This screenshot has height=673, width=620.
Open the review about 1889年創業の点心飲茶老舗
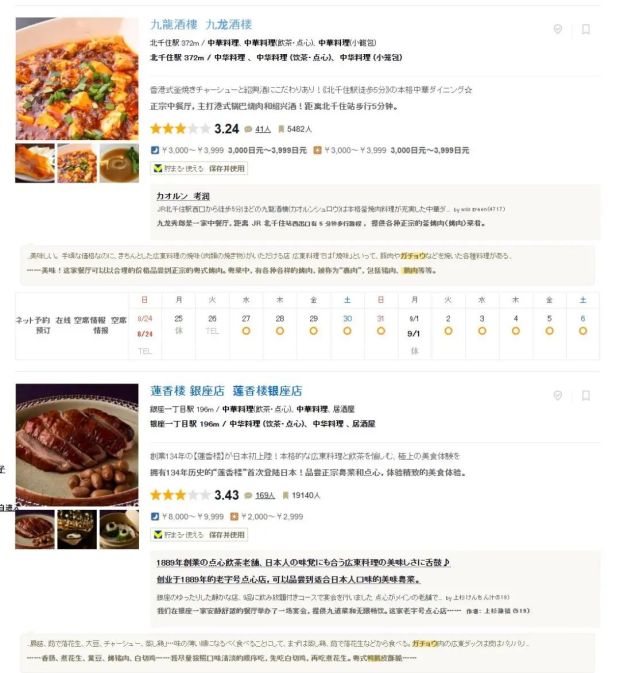tap(300, 563)
